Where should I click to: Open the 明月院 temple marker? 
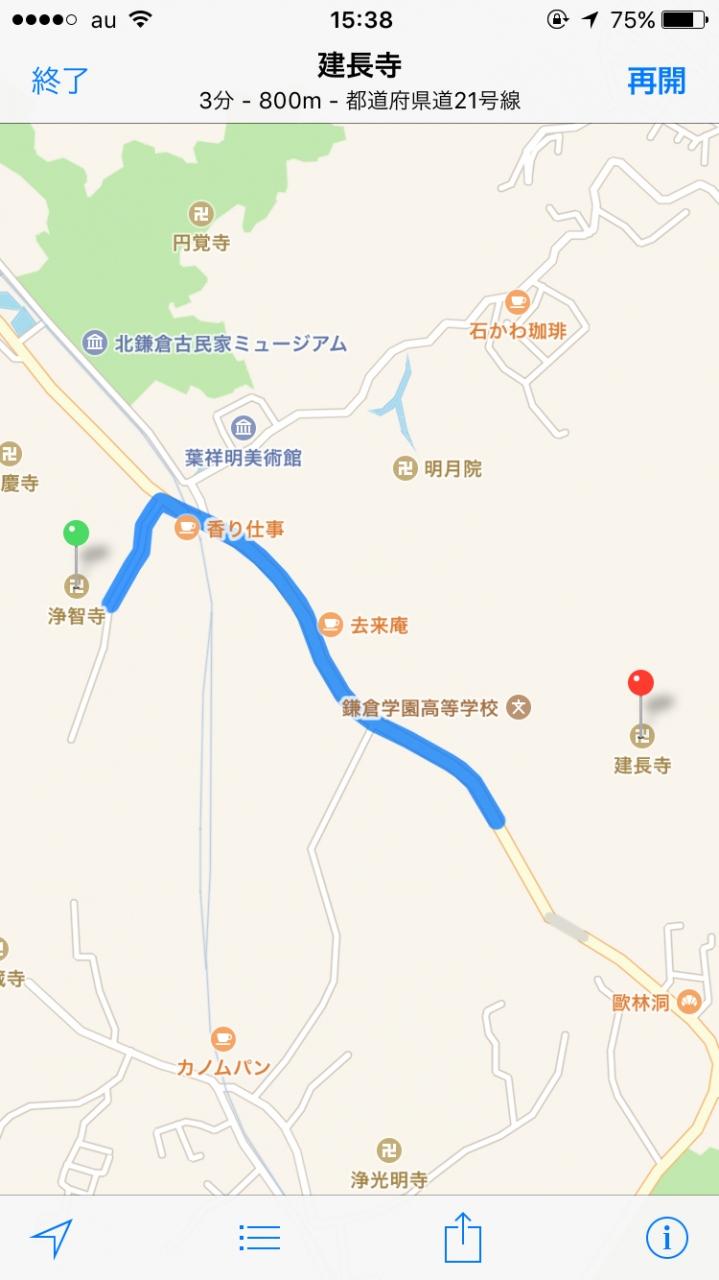[x=405, y=468]
